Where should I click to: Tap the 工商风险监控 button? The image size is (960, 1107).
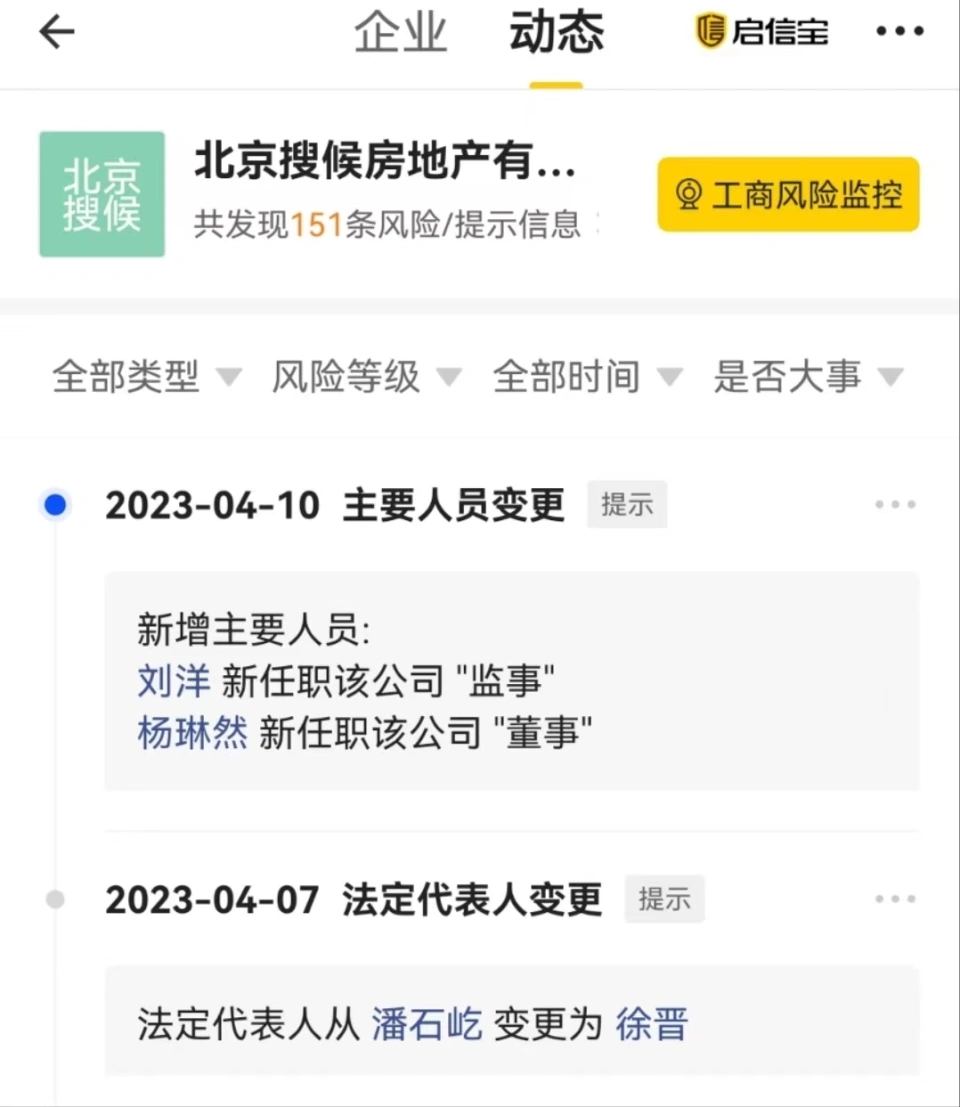click(x=788, y=194)
